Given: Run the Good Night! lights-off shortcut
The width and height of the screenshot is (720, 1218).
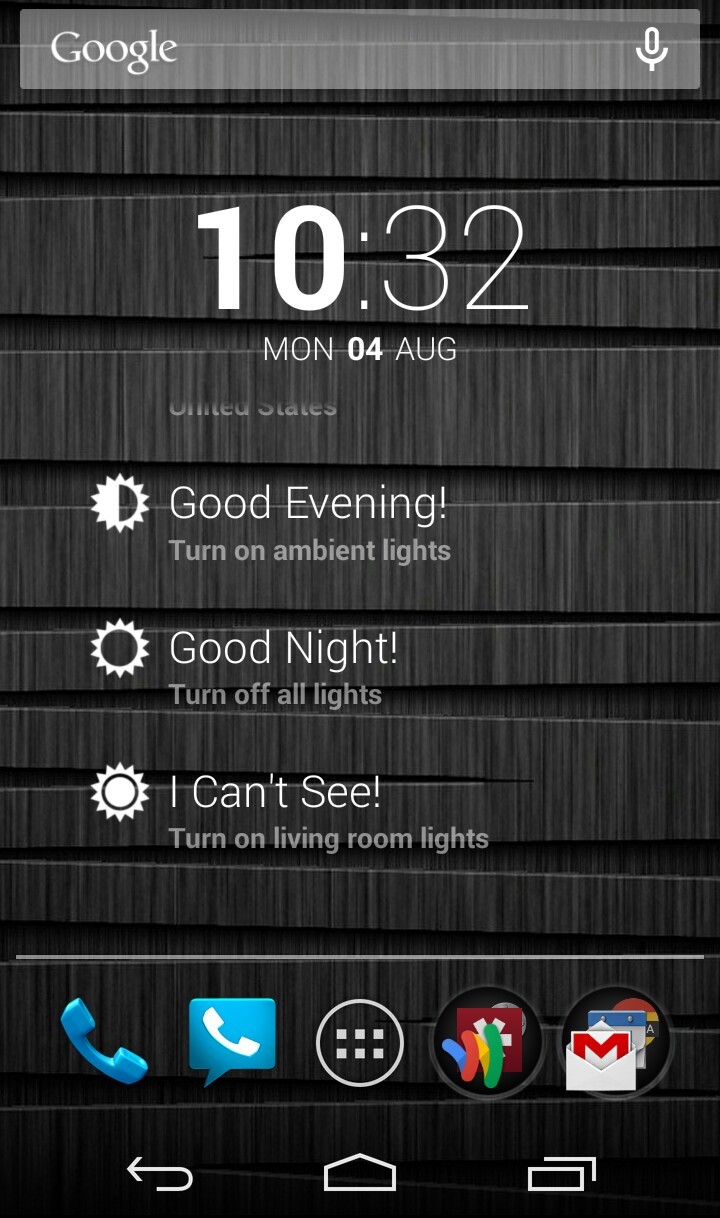Looking at the screenshot, I should 245,666.
